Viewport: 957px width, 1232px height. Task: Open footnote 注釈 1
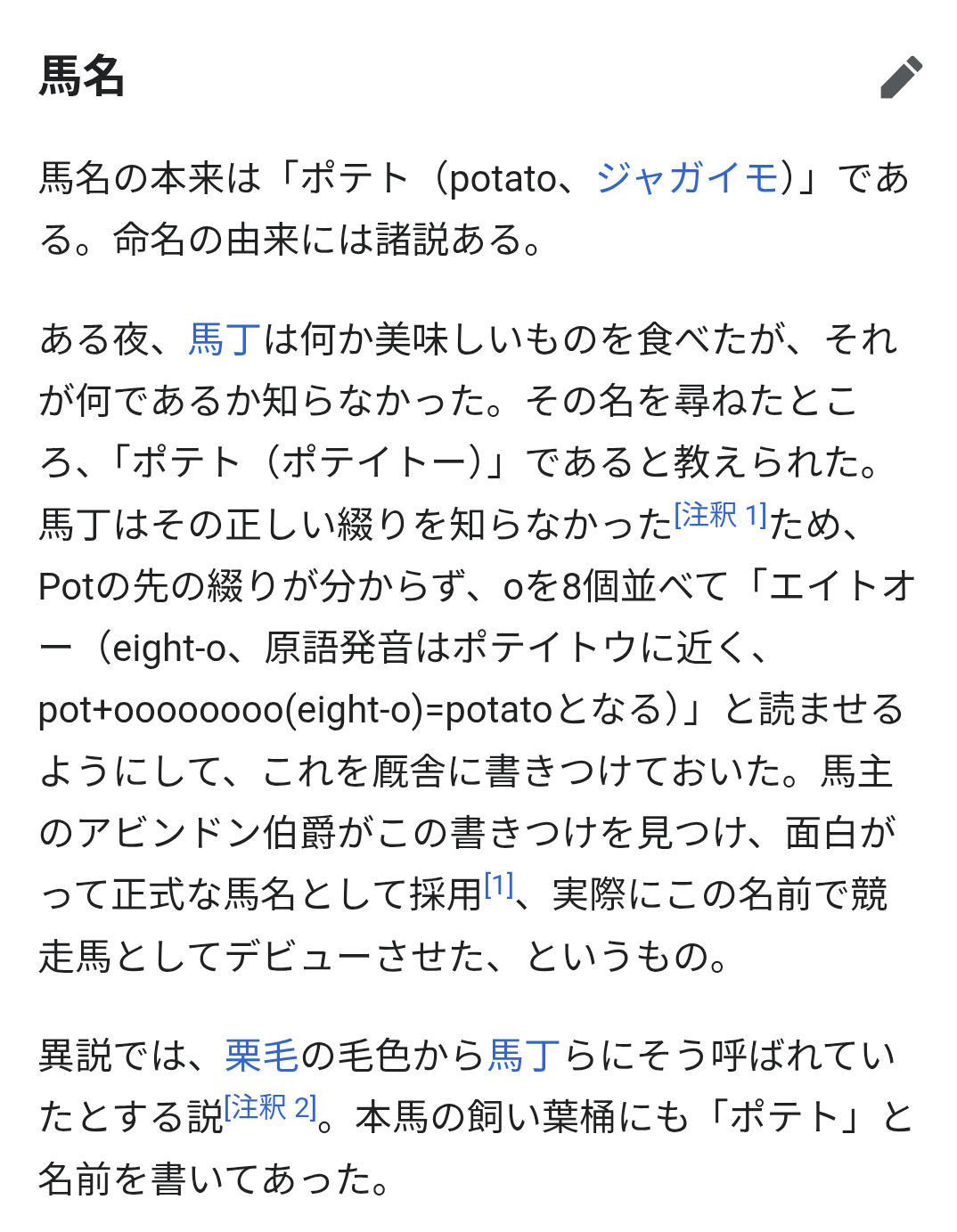click(x=721, y=515)
